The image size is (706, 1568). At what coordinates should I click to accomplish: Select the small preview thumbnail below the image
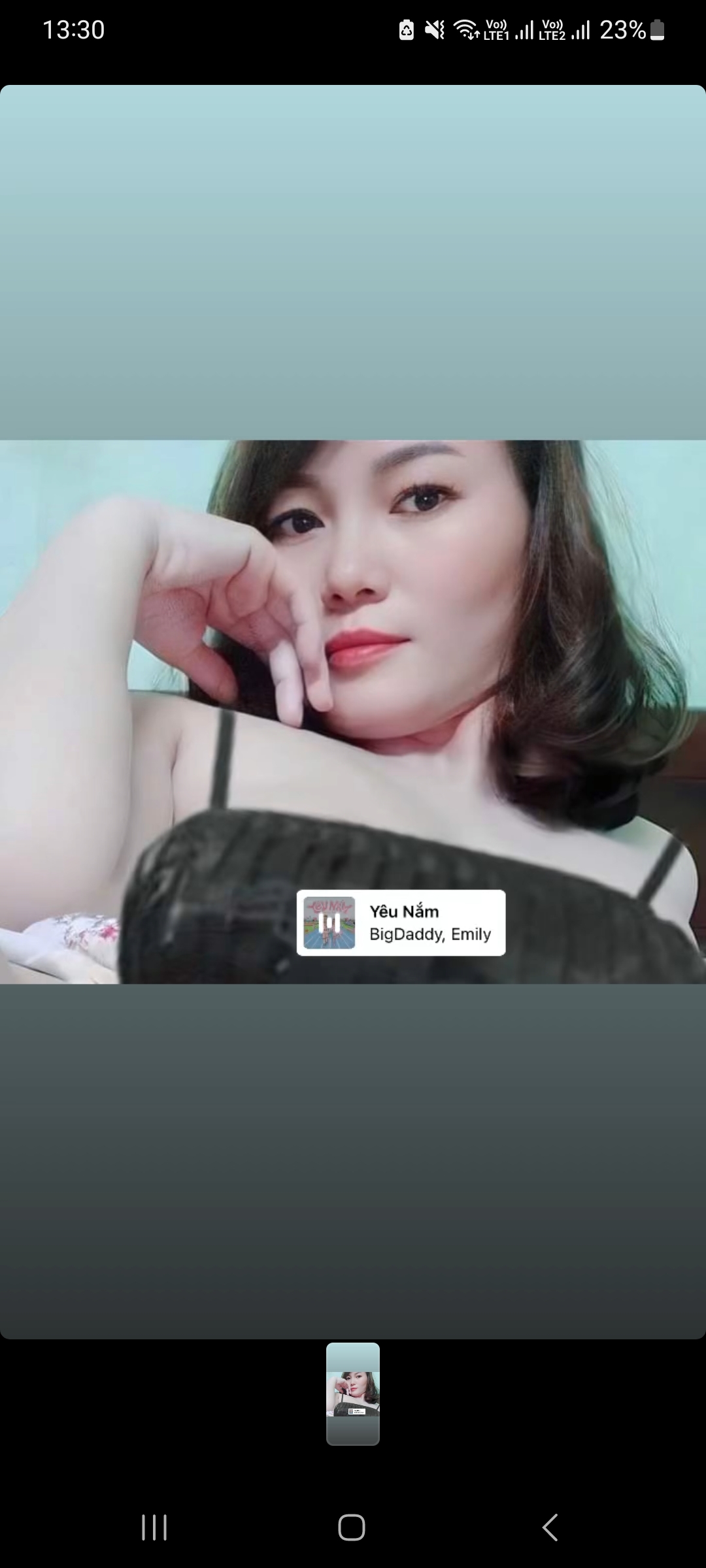[x=353, y=1394]
